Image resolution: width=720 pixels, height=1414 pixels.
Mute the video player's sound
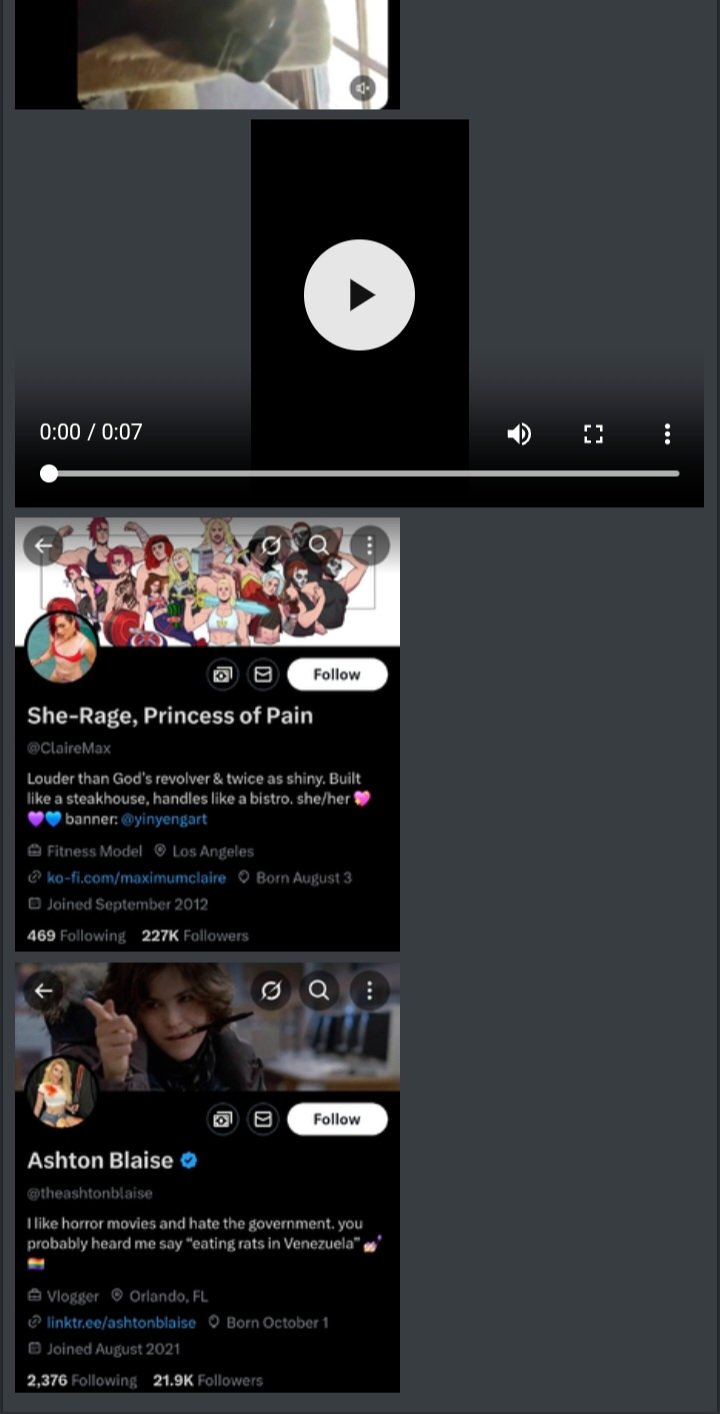click(x=519, y=433)
